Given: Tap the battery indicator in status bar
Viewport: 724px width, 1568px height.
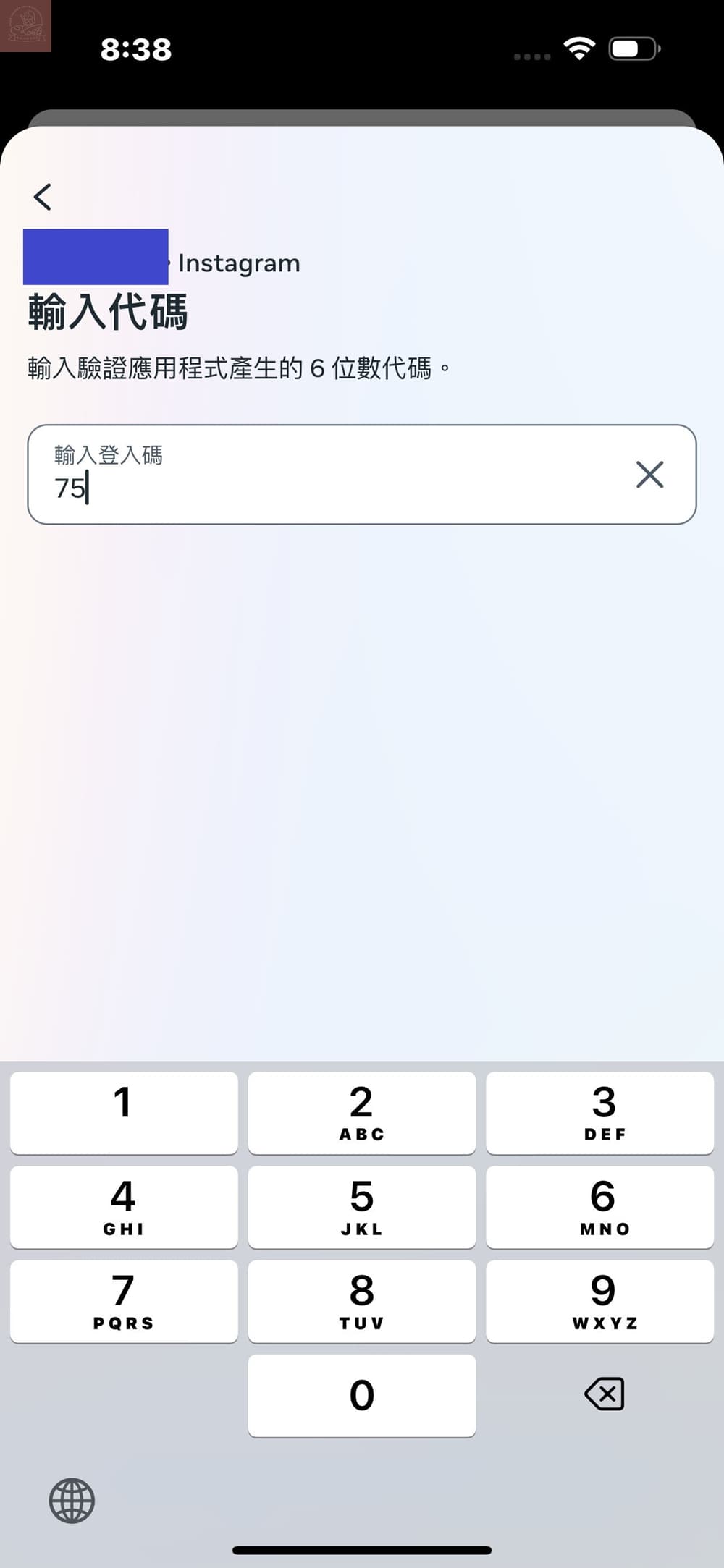Looking at the screenshot, I should pos(633,48).
